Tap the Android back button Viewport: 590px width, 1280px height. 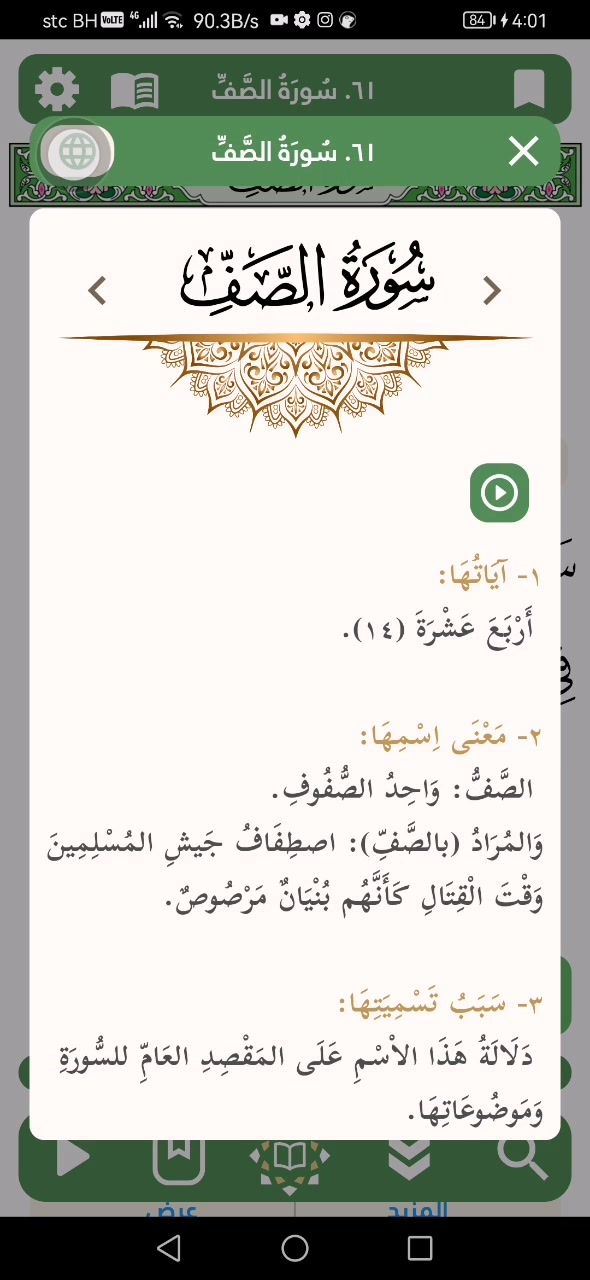click(169, 1248)
